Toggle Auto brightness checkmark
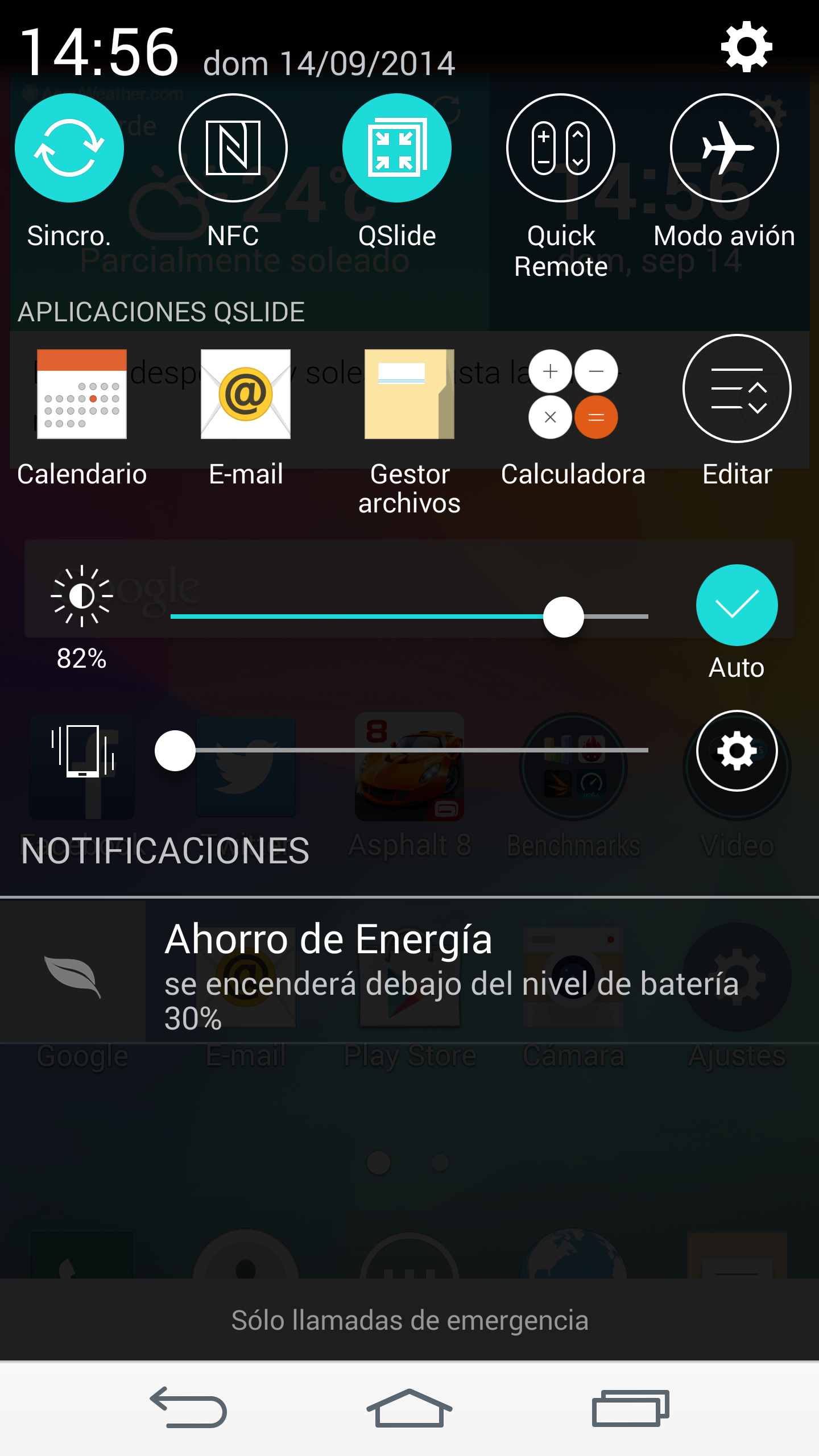Viewport: 819px width, 1456px height. (737, 605)
